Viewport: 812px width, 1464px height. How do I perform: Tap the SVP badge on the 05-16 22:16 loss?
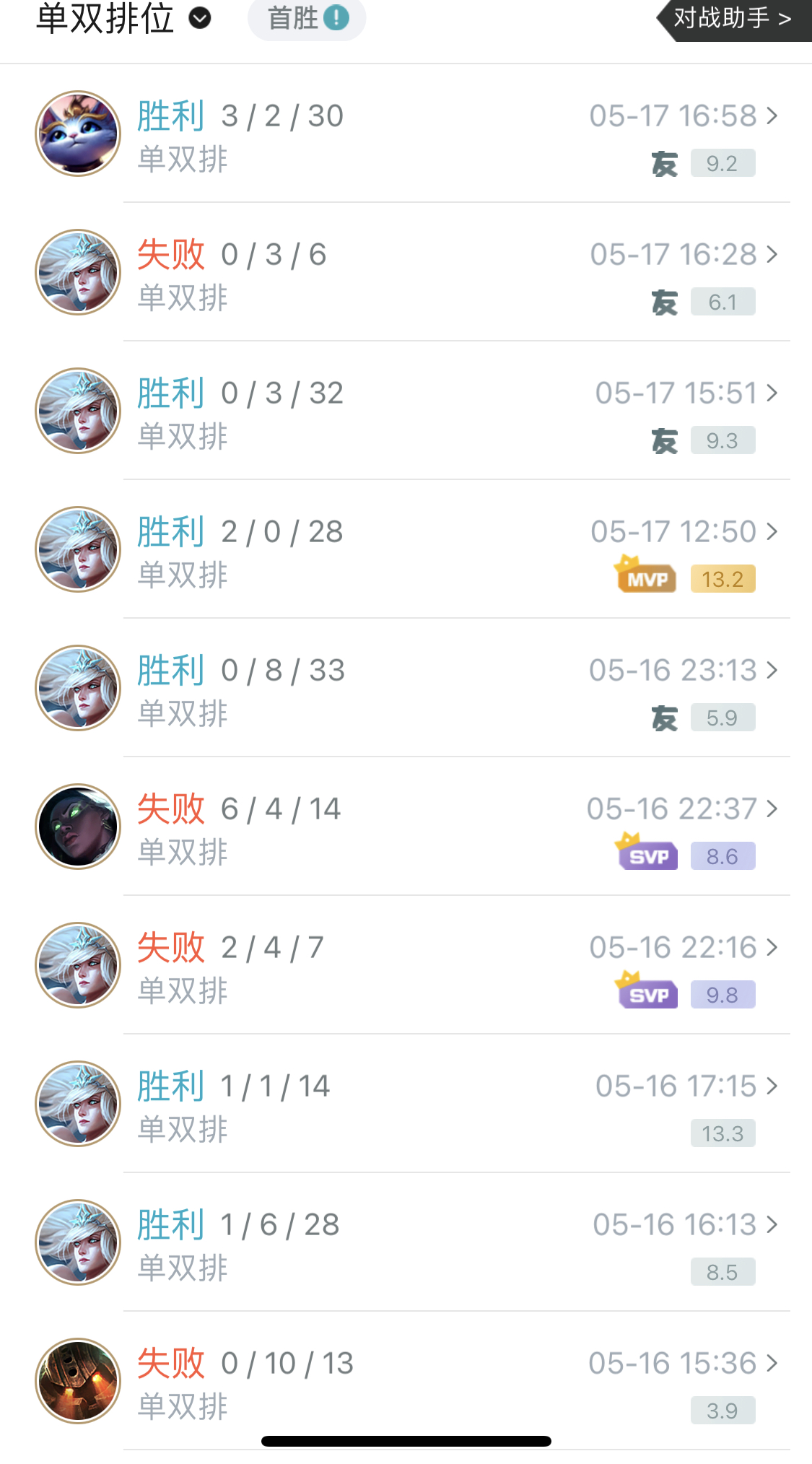click(647, 993)
